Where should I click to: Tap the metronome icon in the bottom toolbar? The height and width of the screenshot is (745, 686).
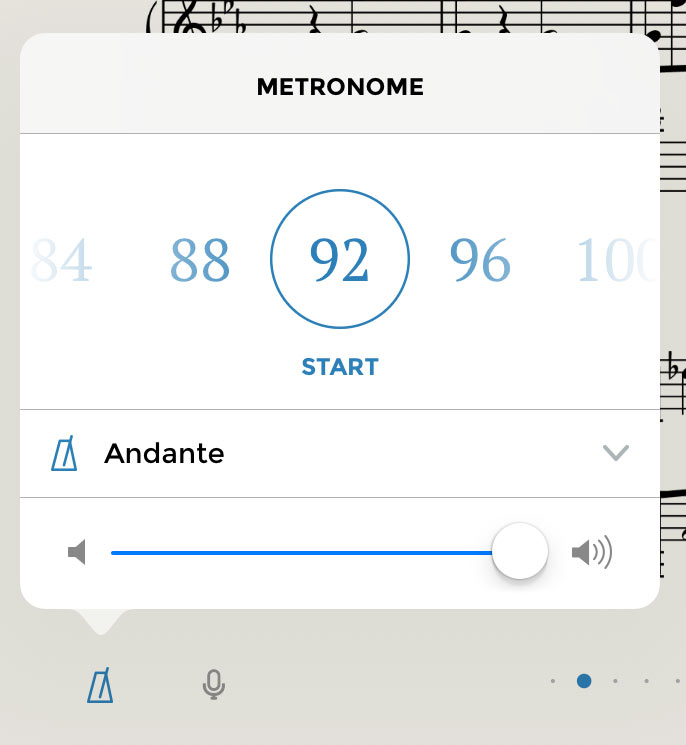coord(100,685)
